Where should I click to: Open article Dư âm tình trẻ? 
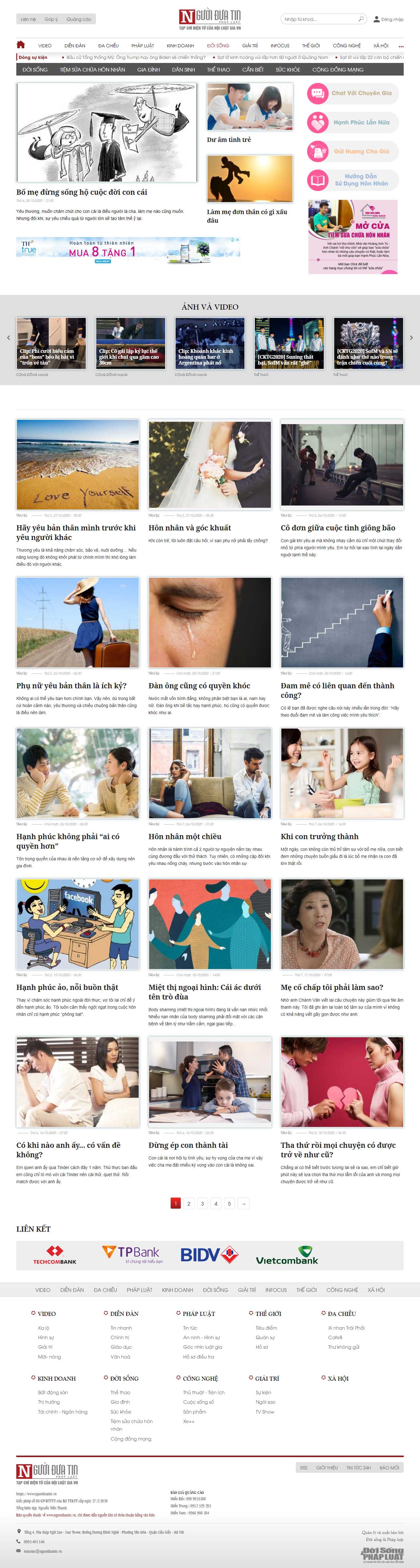pyautogui.click(x=228, y=139)
